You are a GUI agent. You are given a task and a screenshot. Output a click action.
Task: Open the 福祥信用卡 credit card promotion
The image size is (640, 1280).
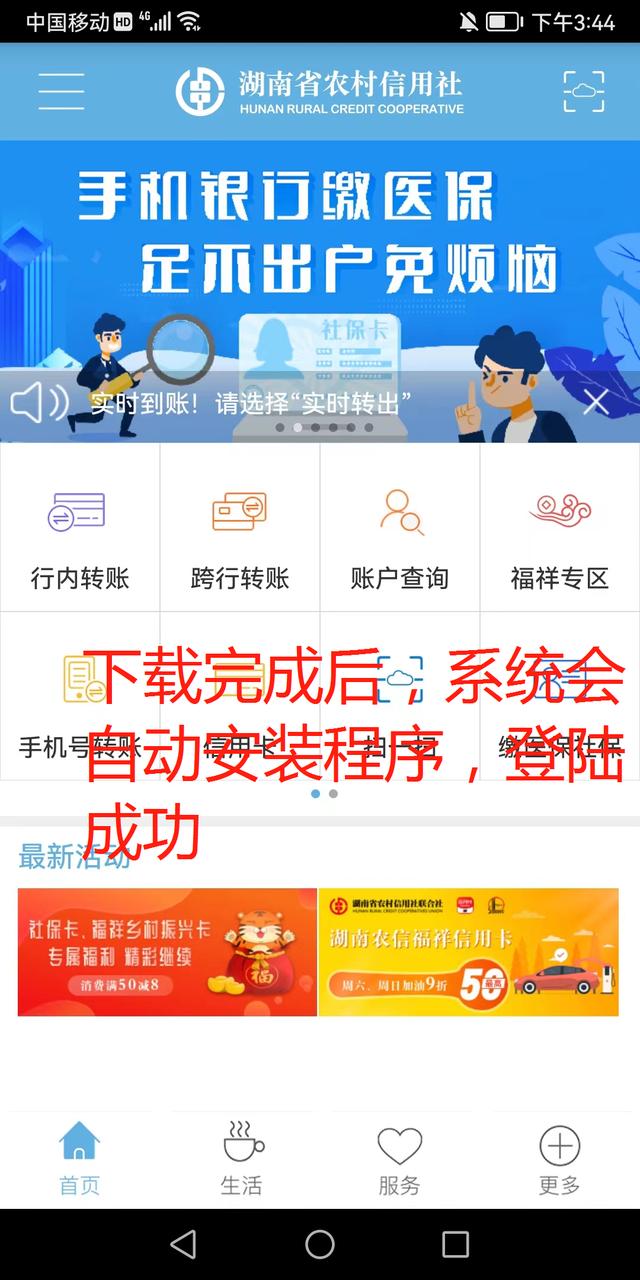point(468,952)
